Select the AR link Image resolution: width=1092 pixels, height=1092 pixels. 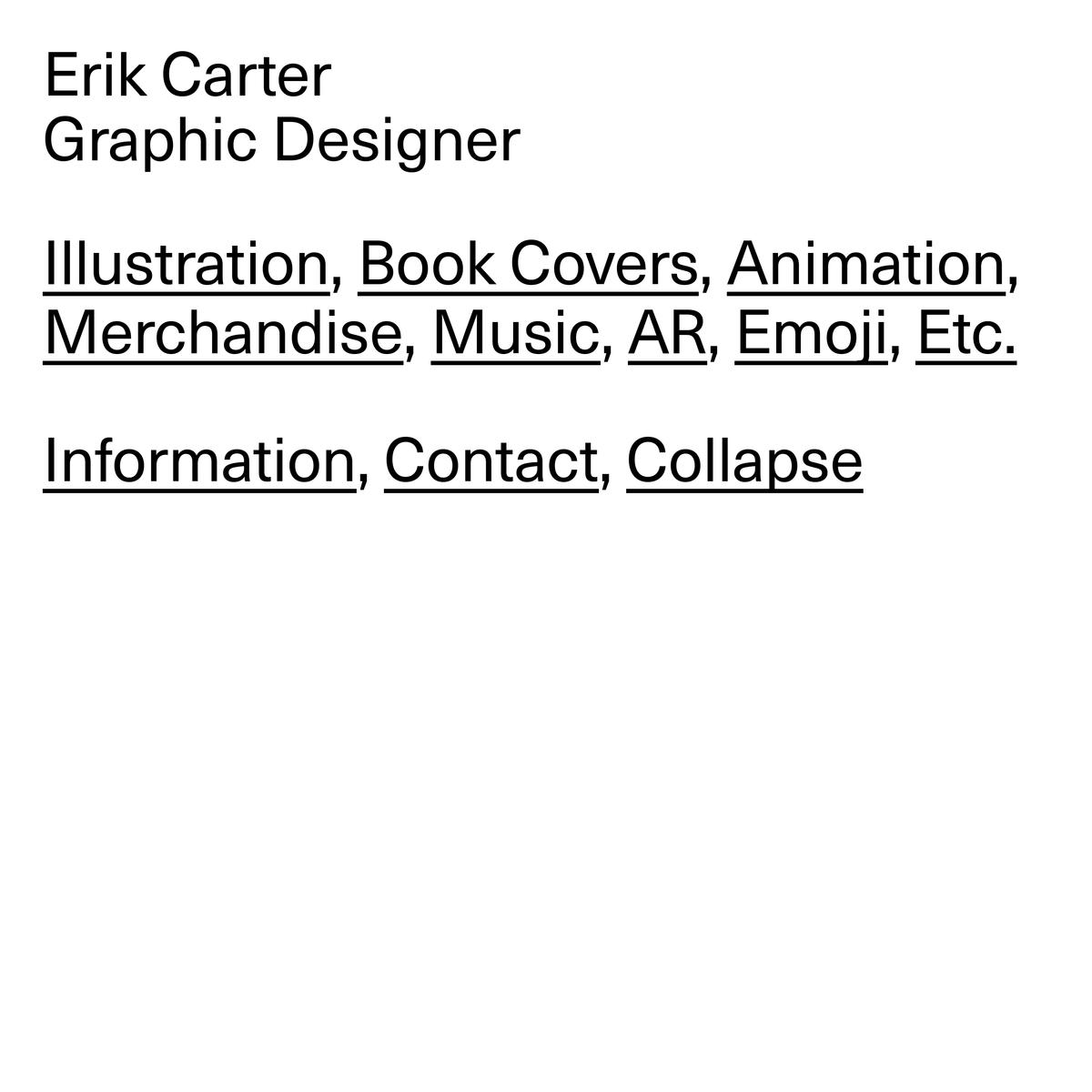(667, 334)
